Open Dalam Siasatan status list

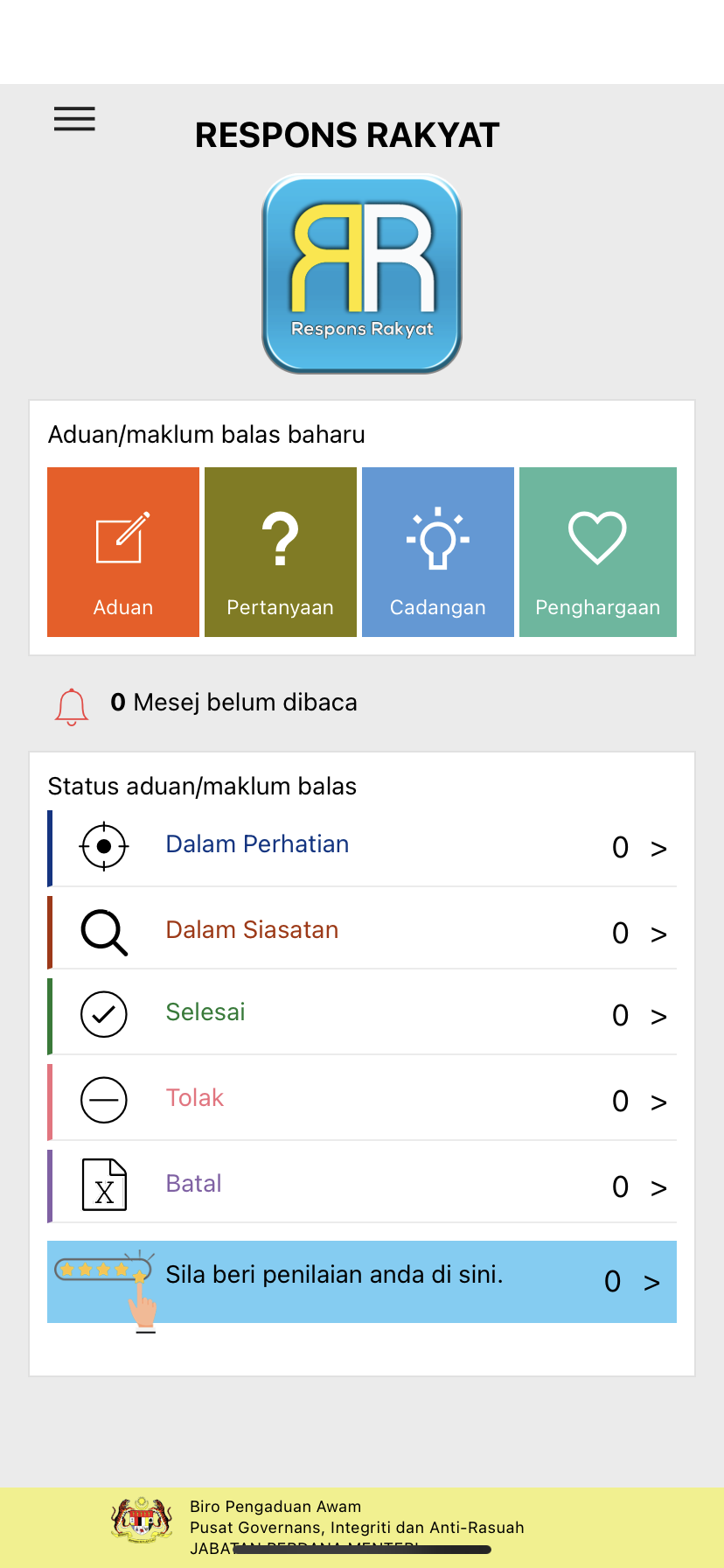362,932
